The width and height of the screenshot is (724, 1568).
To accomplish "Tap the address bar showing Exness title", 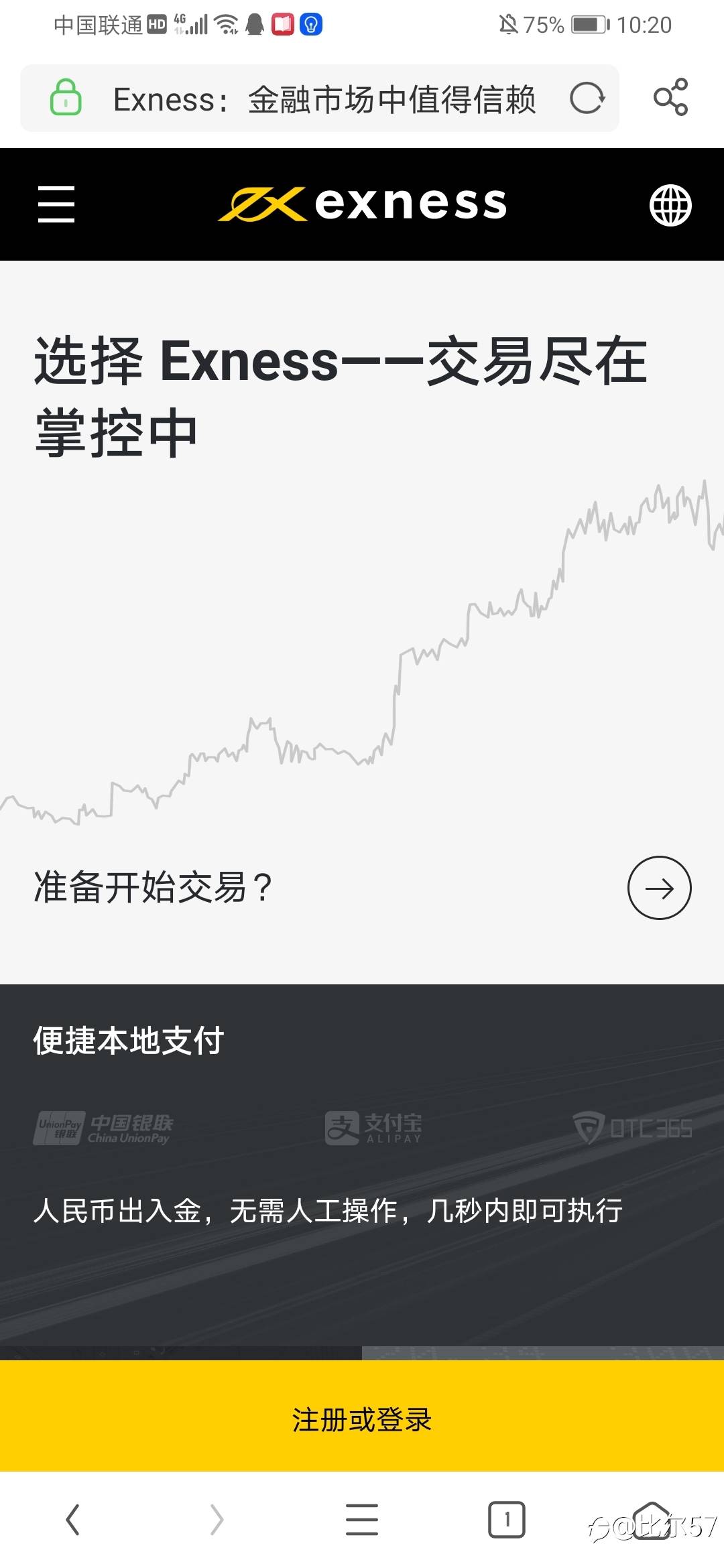I will [320, 99].
